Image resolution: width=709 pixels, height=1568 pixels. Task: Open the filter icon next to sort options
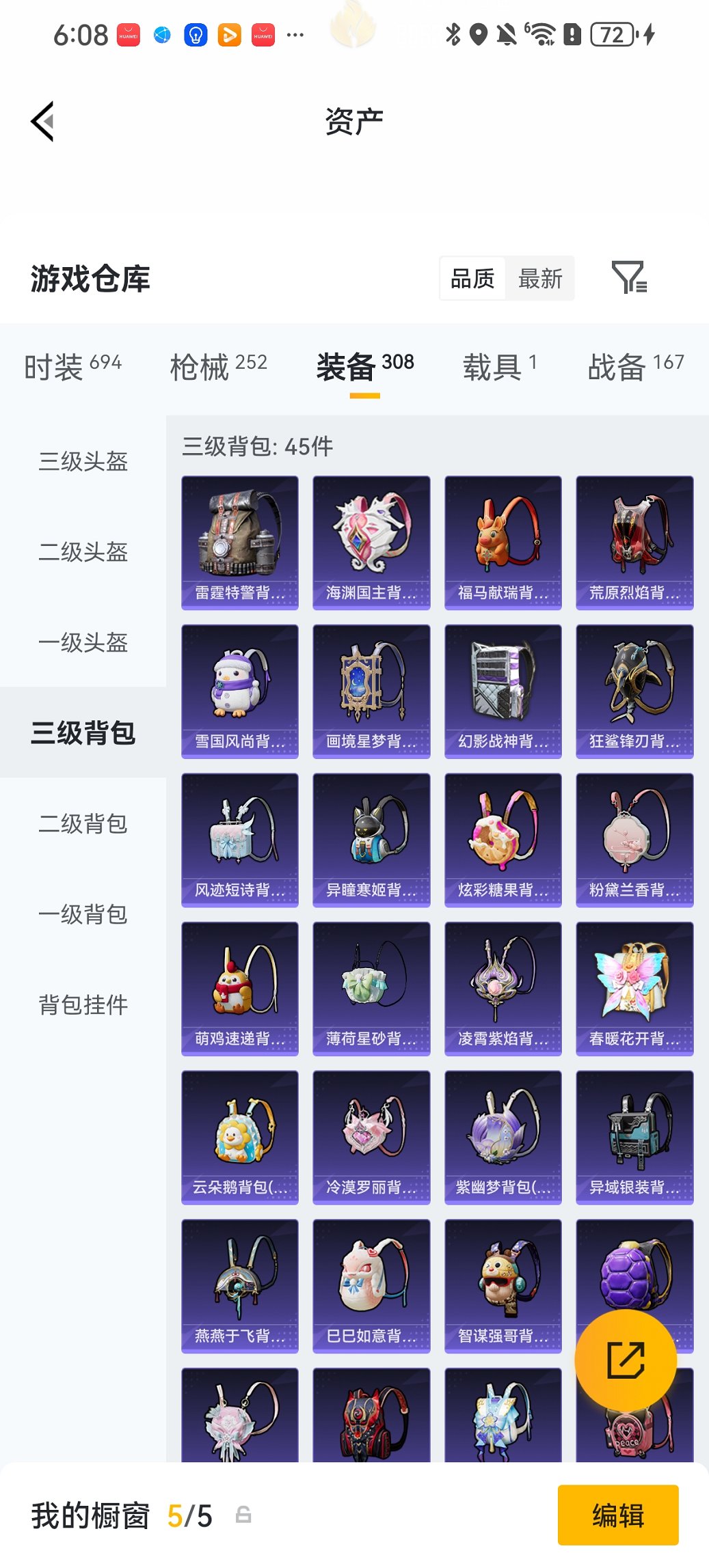coord(630,278)
